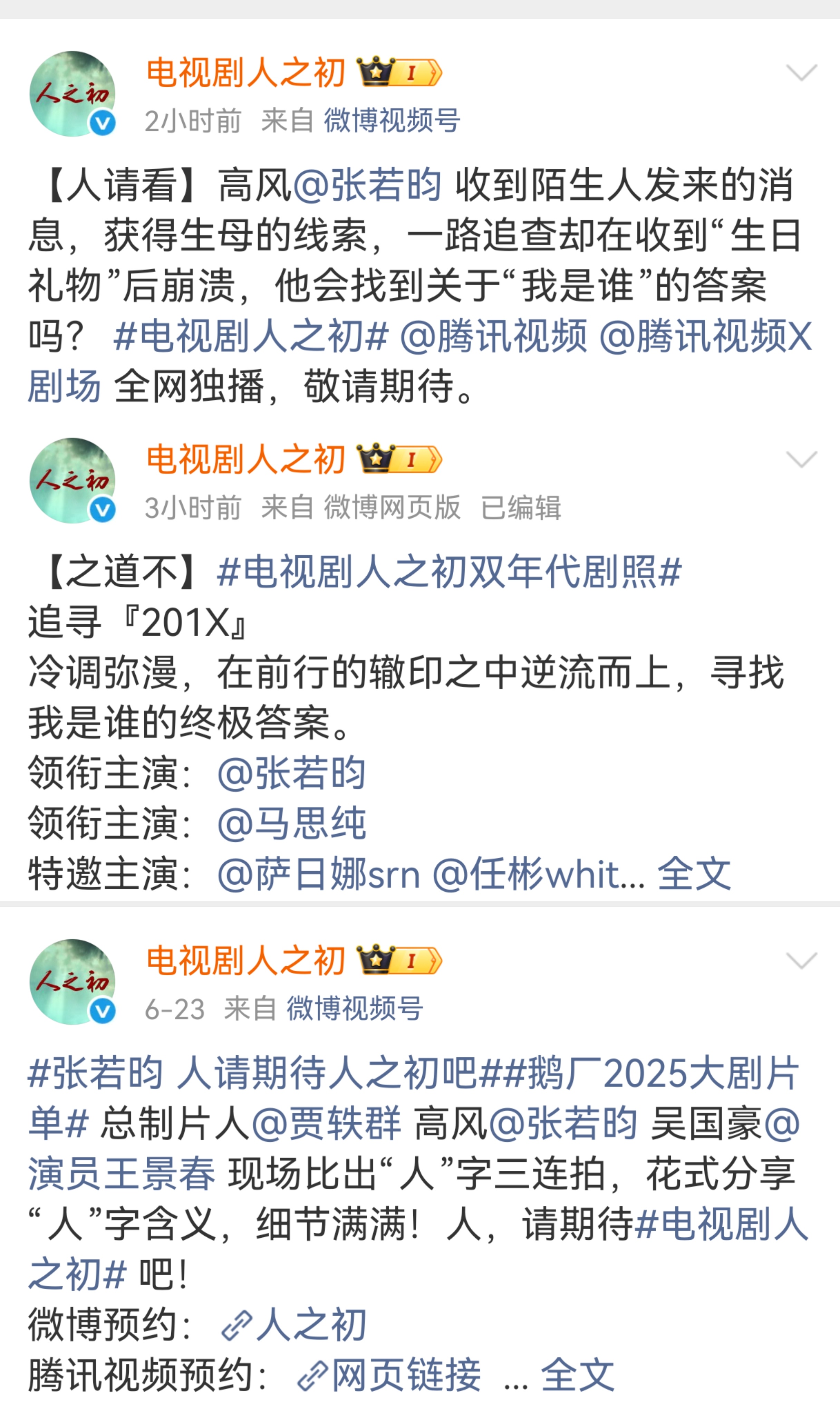Click the 人之初 avatar on the second post
This screenshot has width=840, height=1410.
74,484
